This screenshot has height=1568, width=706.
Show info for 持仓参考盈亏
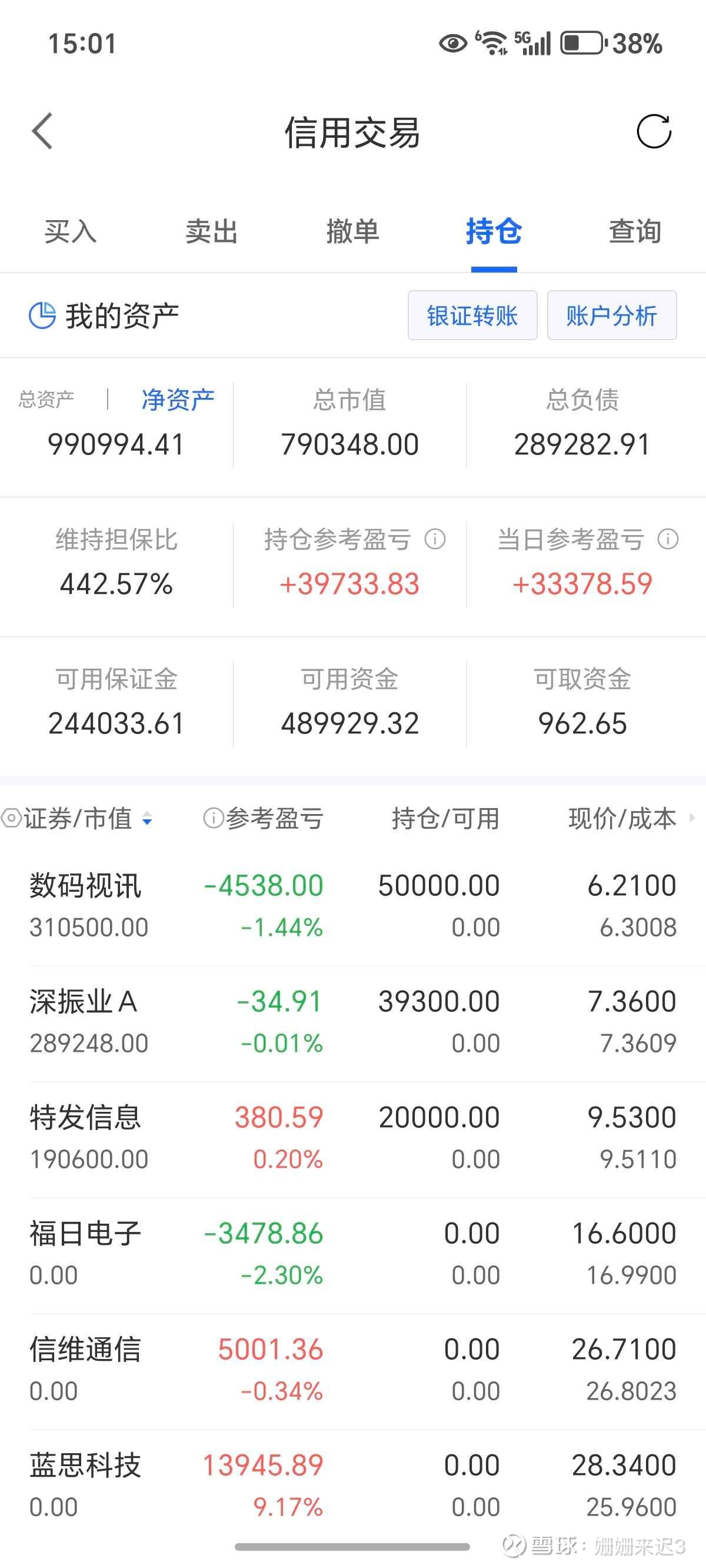(435, 539)
